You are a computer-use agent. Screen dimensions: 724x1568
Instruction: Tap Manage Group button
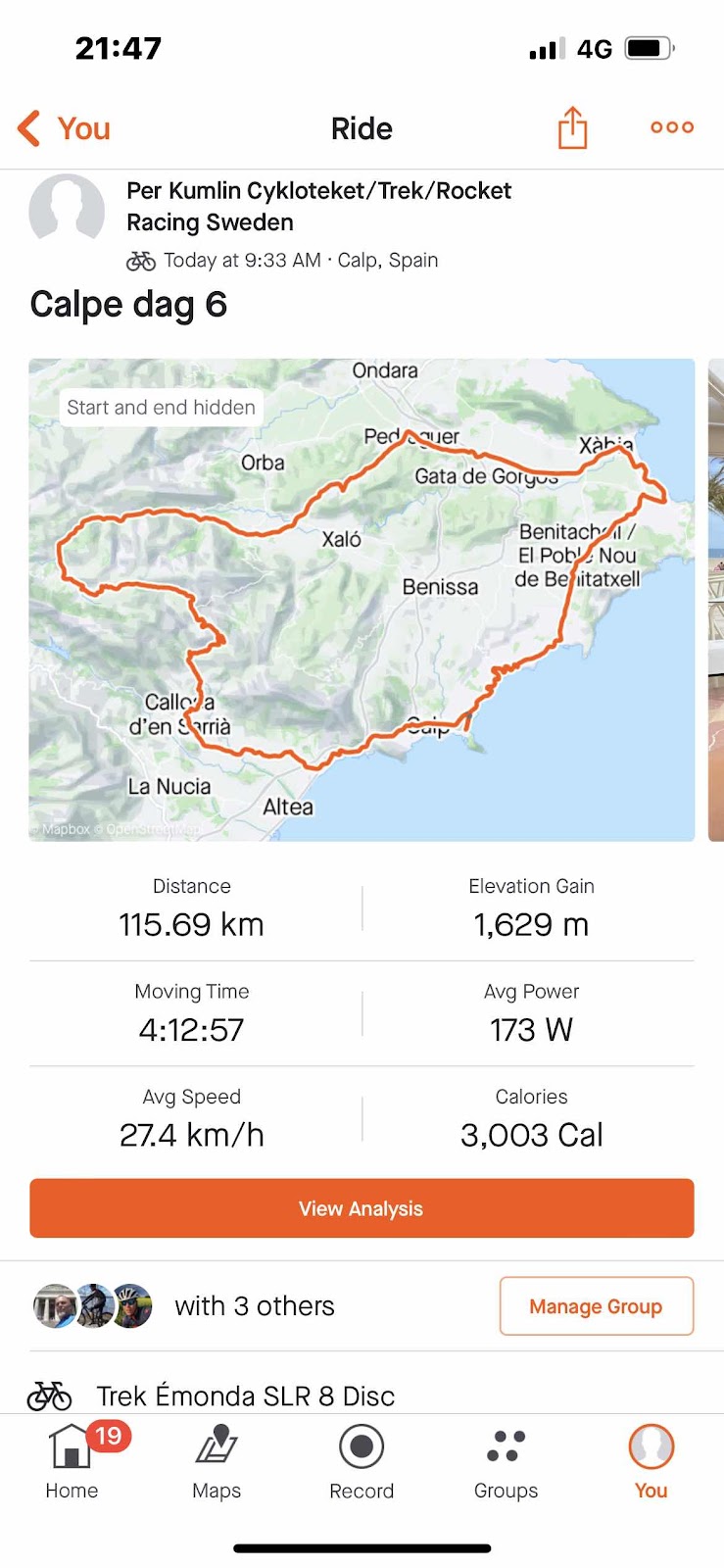[x=596, y=1306]
